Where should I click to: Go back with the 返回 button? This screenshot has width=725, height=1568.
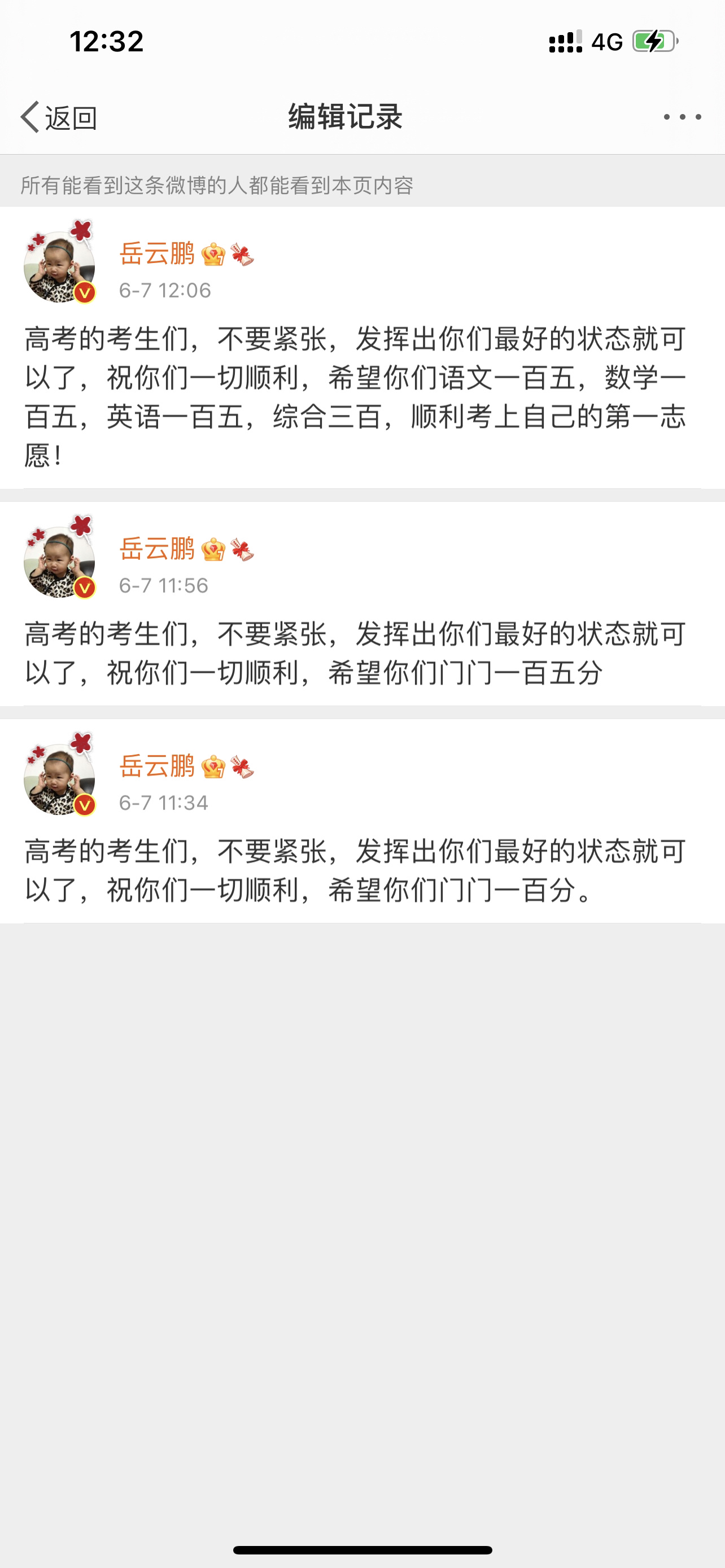(x=59, y=117)
